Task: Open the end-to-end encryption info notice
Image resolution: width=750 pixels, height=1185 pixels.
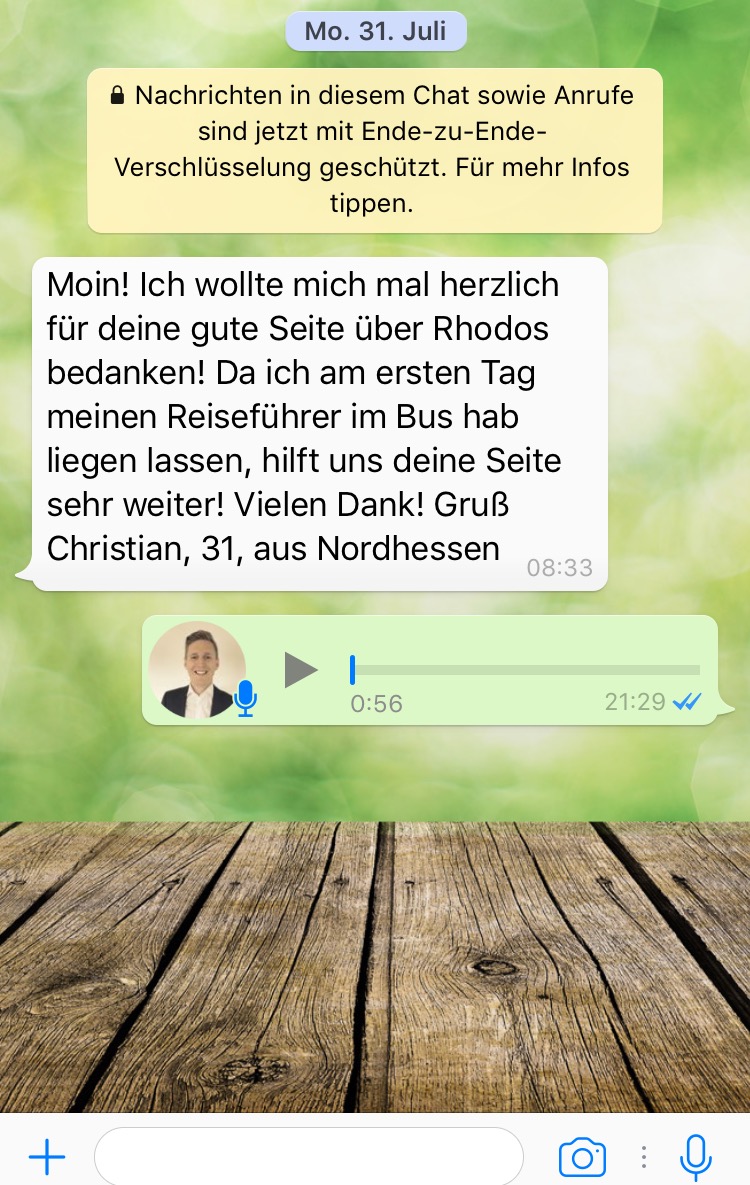Action: (x=374, y=150)
